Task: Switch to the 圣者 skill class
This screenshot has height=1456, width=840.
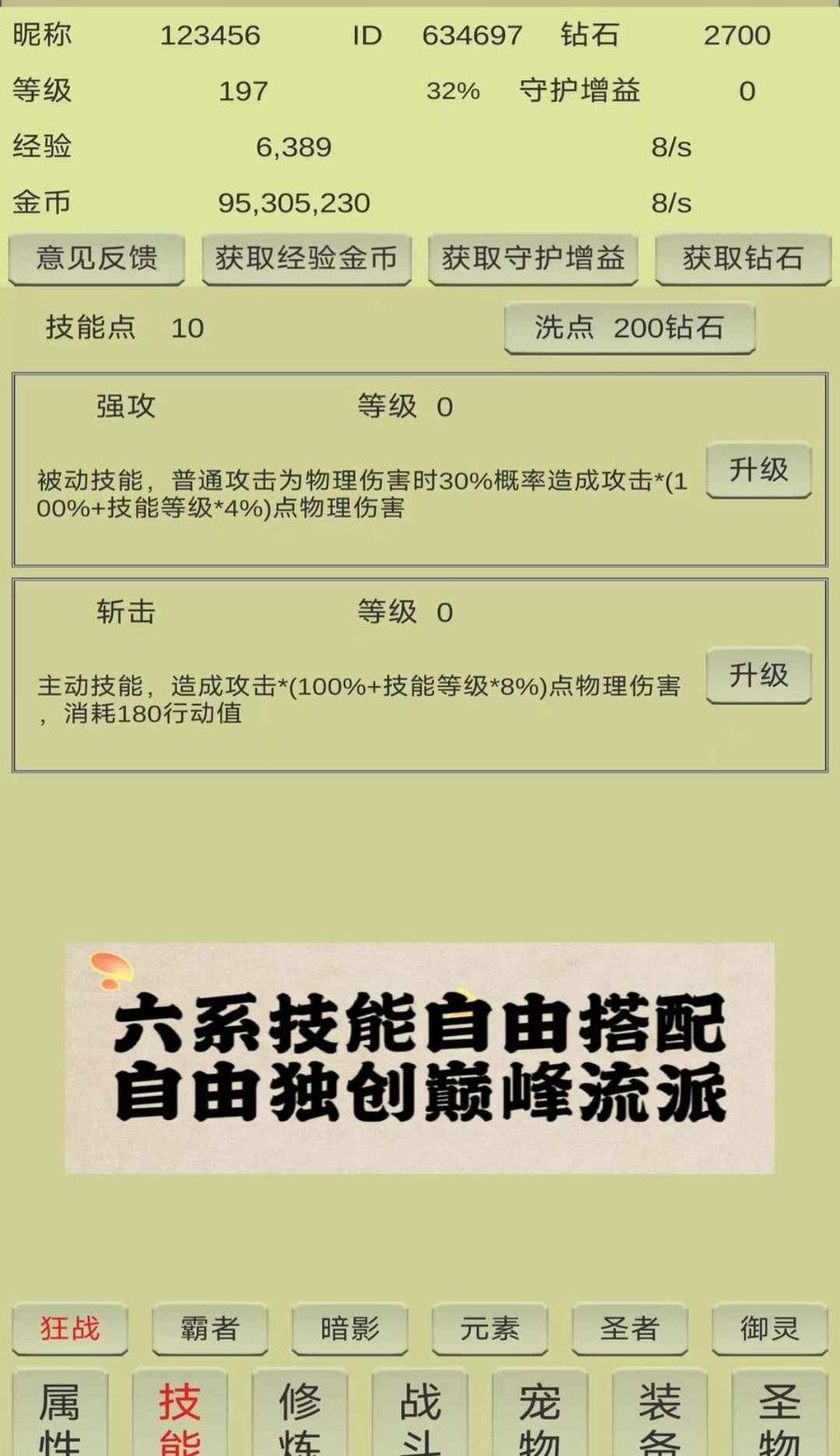Action: (630, 1328)
